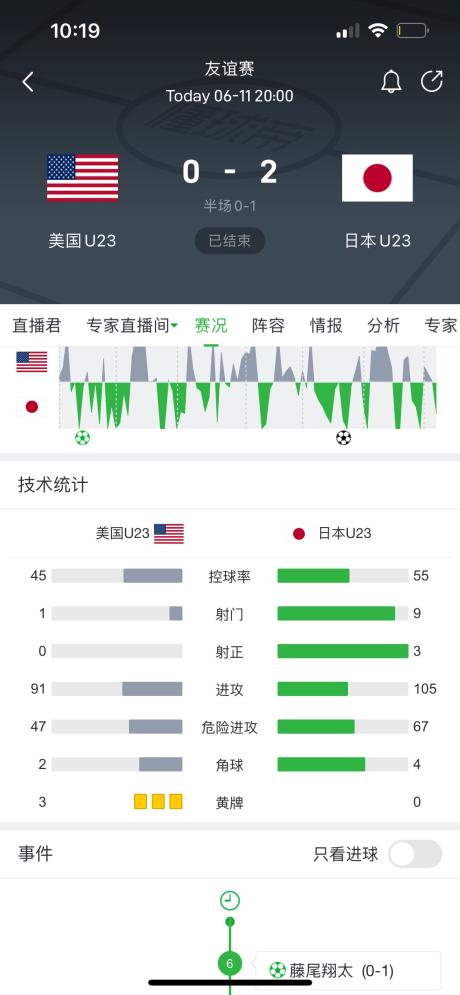Select the 赛况 tab
This screenshot has width=460, height=995.
211,326
